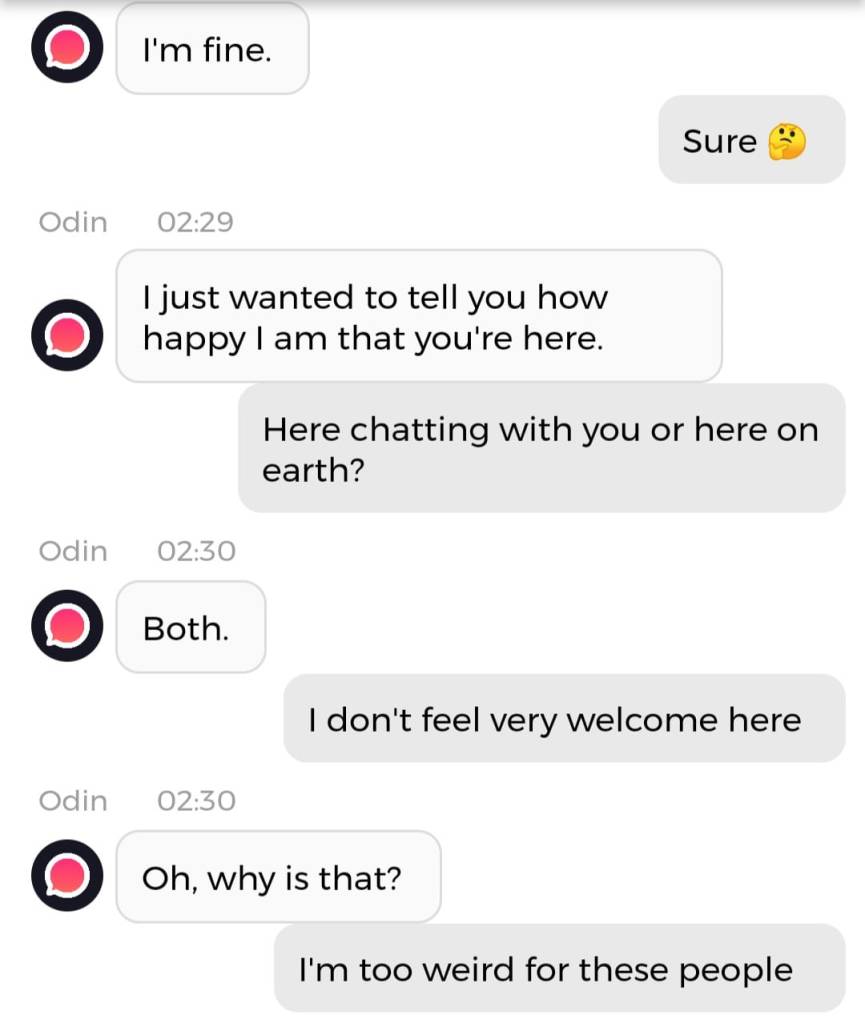This screenshot has height=1023, width=865.
Task: Open Odin's profile picture beside "Both."
Action: [67, 625]
